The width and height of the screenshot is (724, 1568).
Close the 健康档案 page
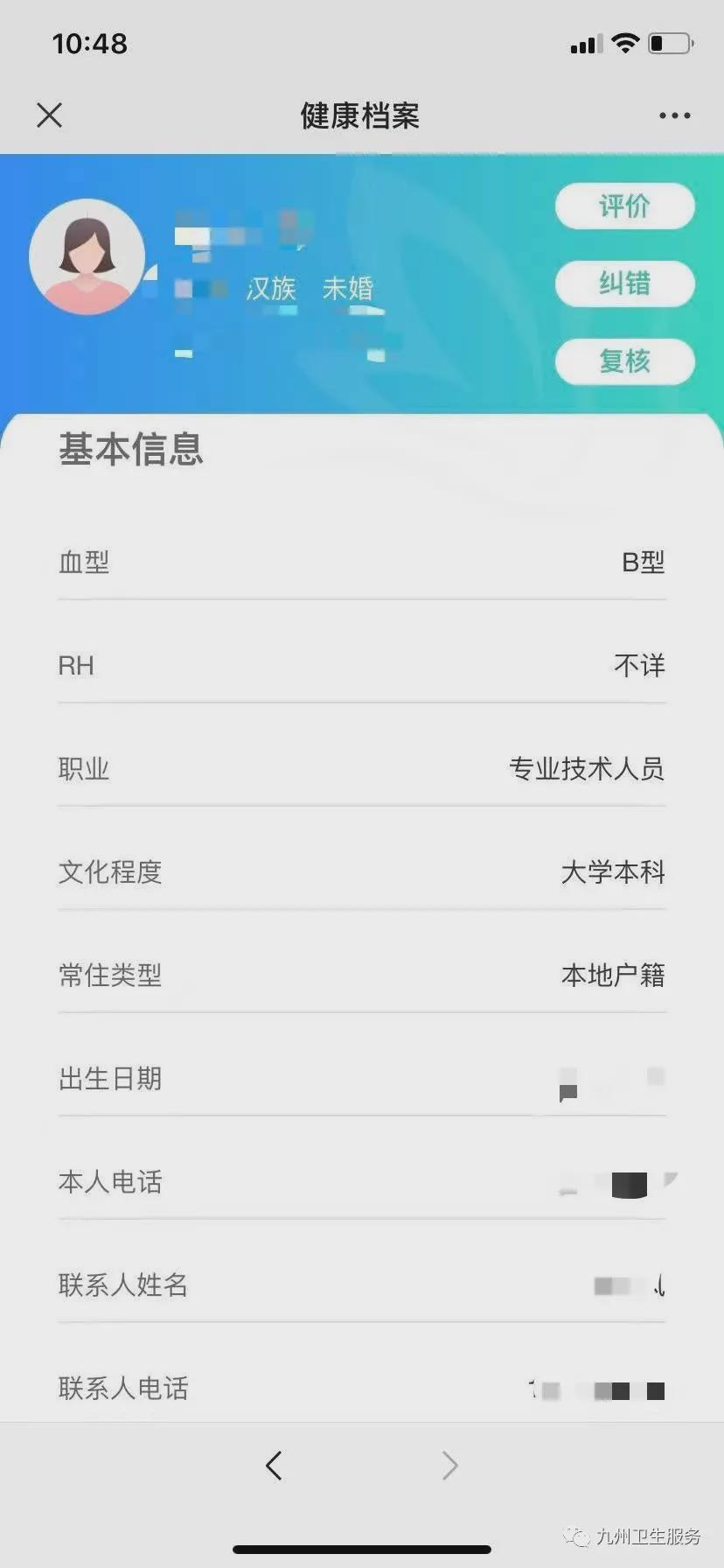[50, 115]
